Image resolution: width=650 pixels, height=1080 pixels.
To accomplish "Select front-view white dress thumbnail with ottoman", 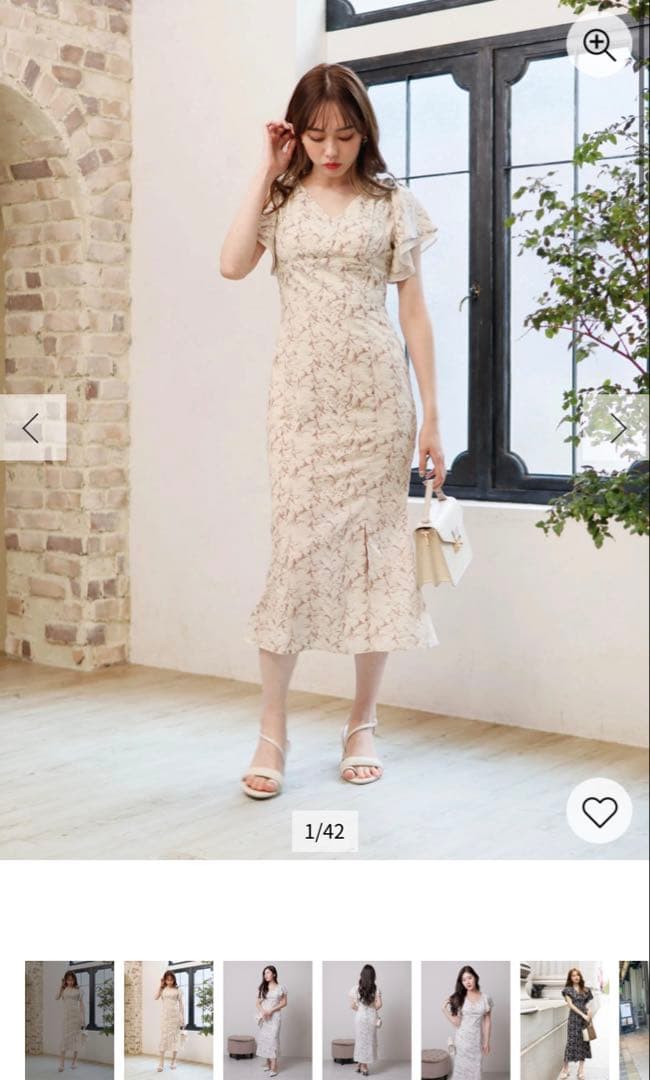I will point(267,1020).
